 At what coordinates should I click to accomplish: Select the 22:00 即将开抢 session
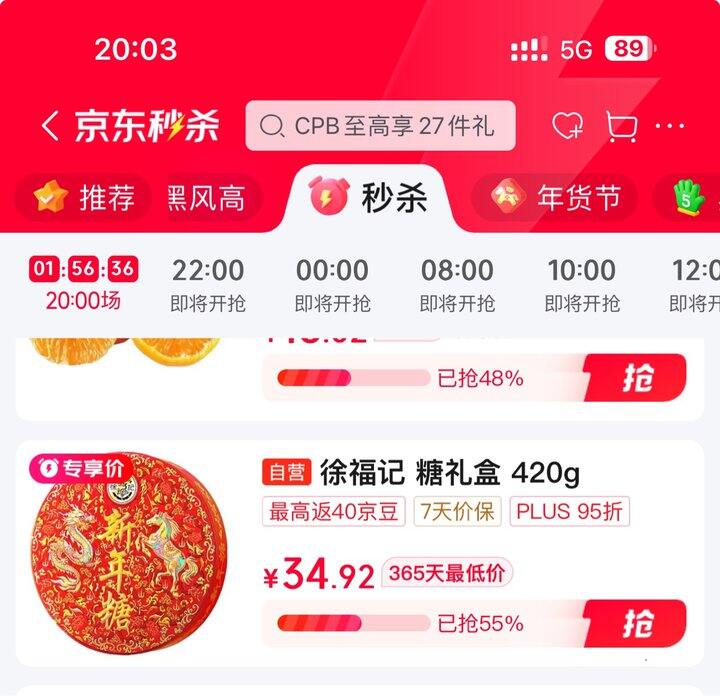pos(208,284)
